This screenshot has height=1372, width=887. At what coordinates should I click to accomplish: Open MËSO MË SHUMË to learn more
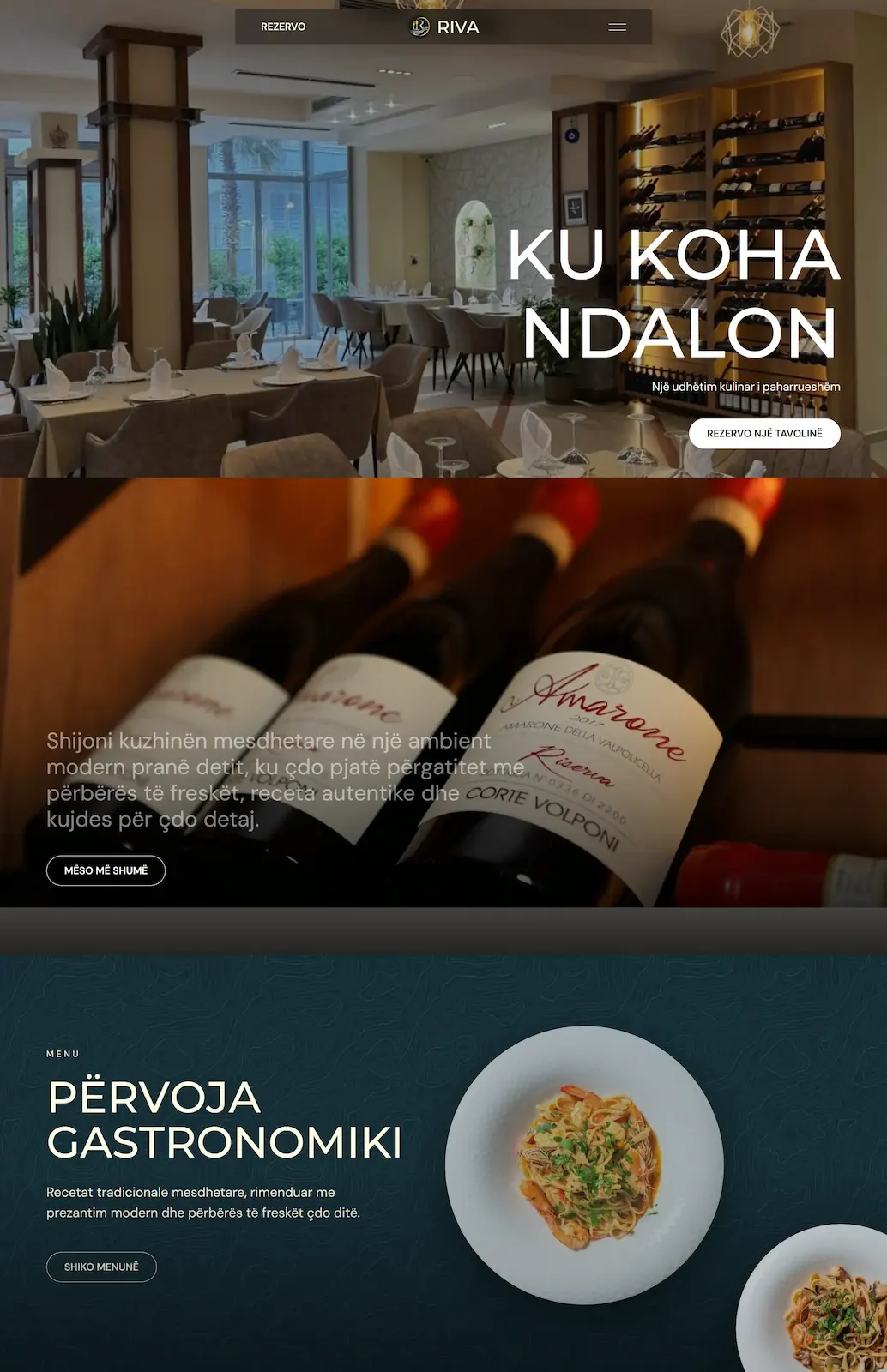[106, 870]
